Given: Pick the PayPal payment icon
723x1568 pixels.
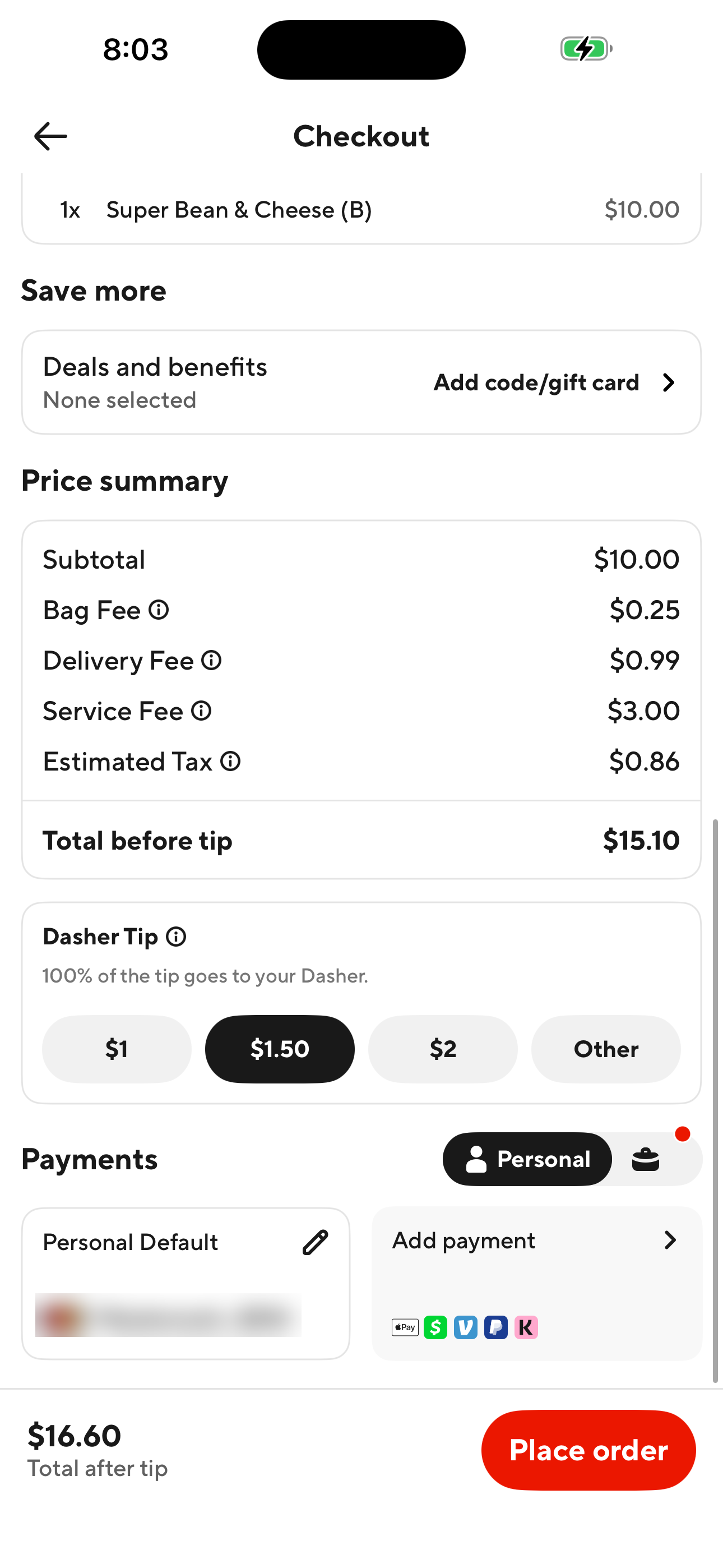Looking at the screenshot, I should (495, 1327).
